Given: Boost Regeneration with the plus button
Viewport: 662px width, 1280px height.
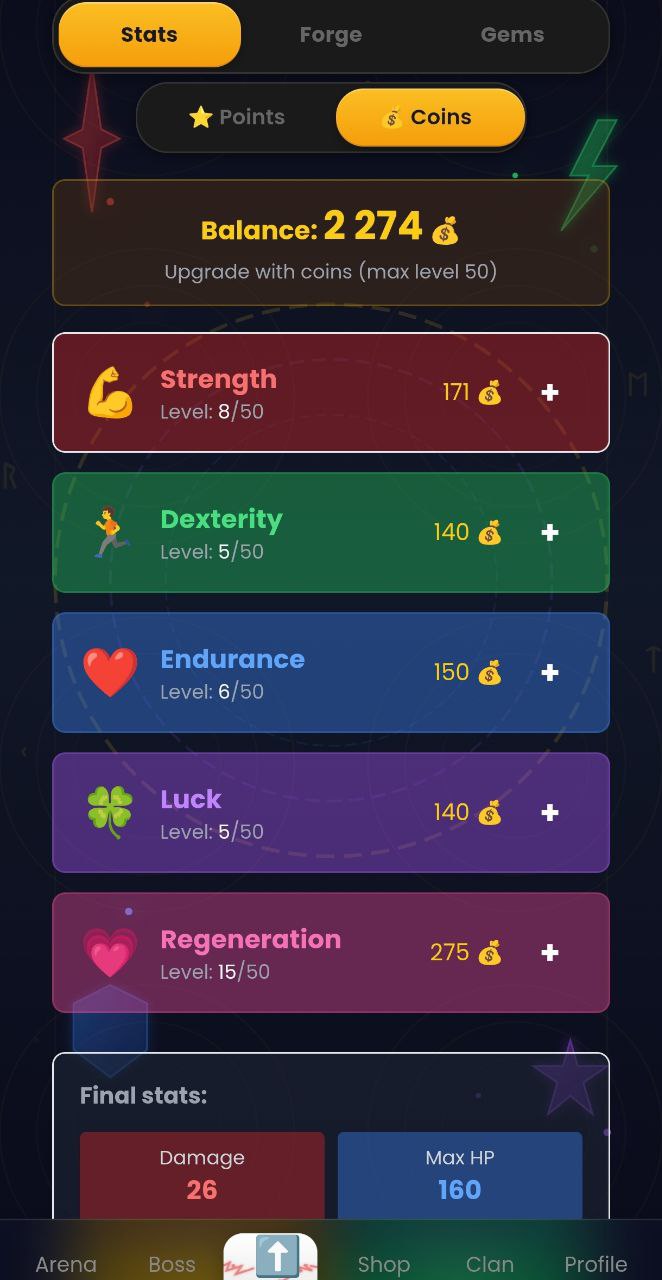Looking at the screenshot, I should pyautogui.click(x=550, y=953).
